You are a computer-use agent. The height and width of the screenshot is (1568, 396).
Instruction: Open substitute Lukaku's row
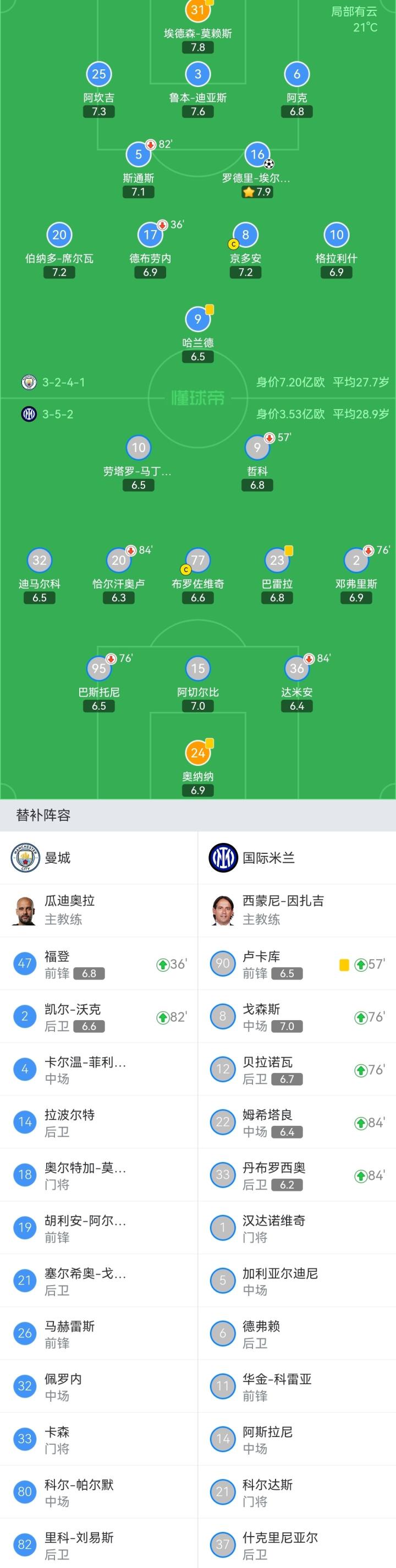tap(297, 964)
